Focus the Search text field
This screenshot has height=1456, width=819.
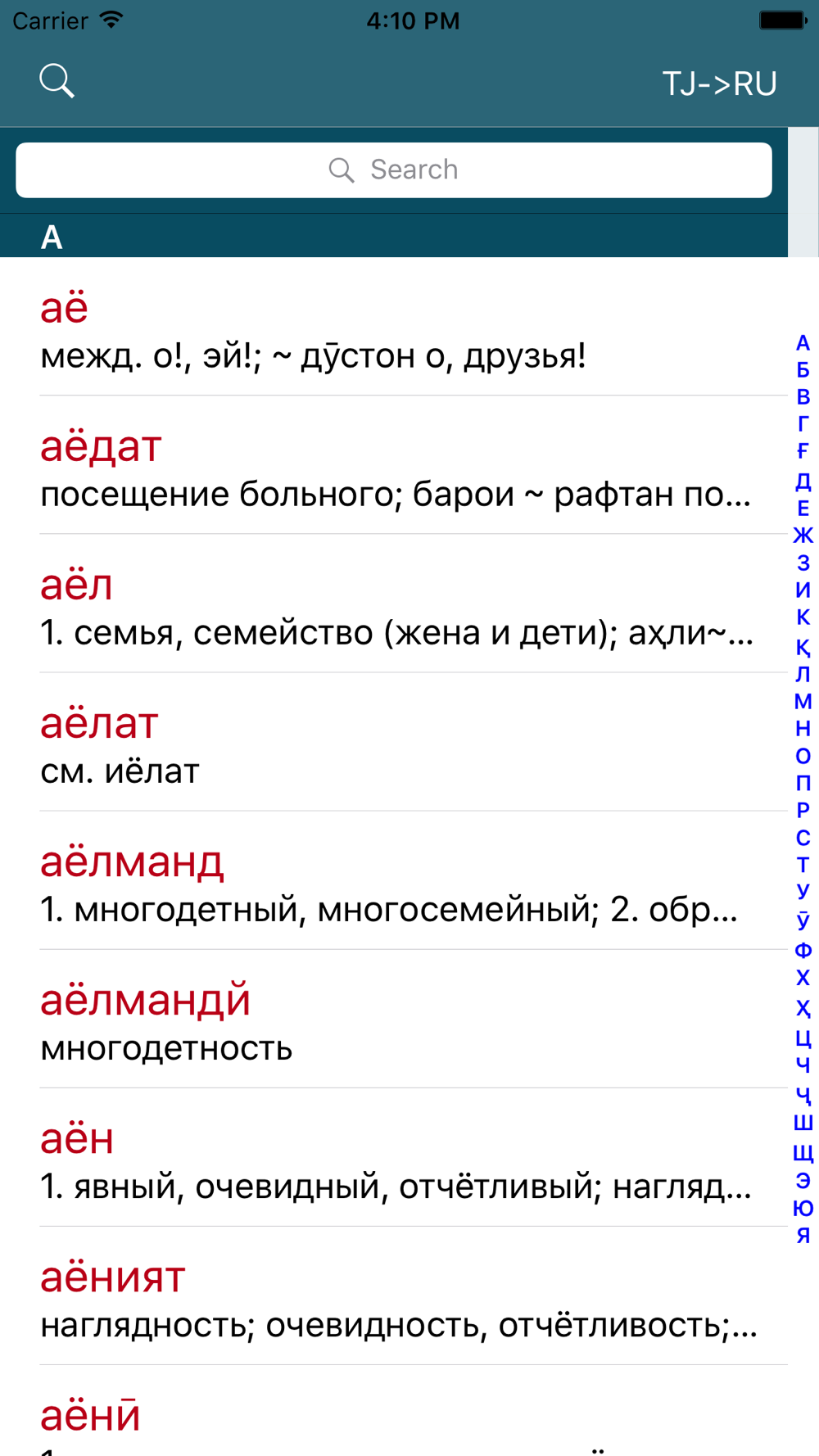coord(394,170)
